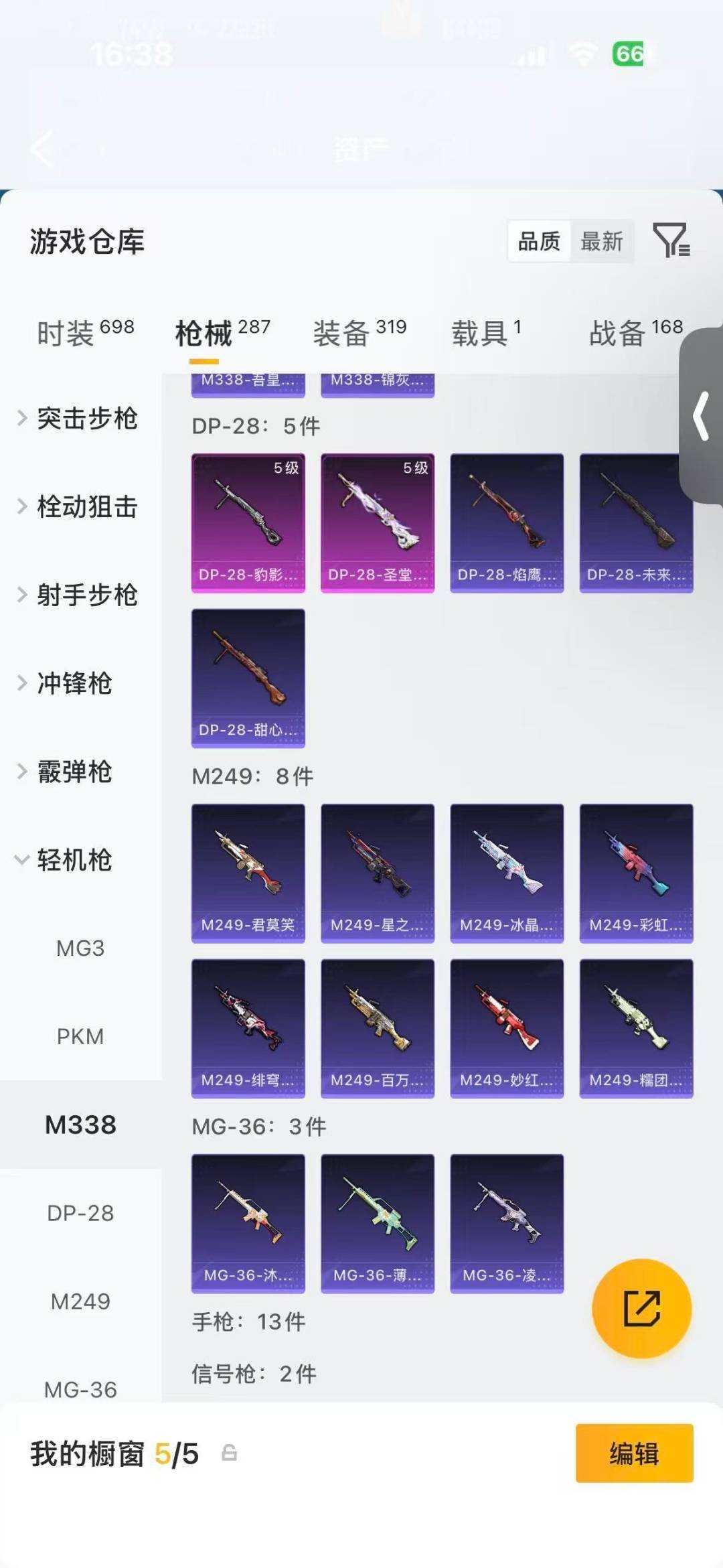
Task: Sort inventory by 最新
Action: tap(601, 241)
